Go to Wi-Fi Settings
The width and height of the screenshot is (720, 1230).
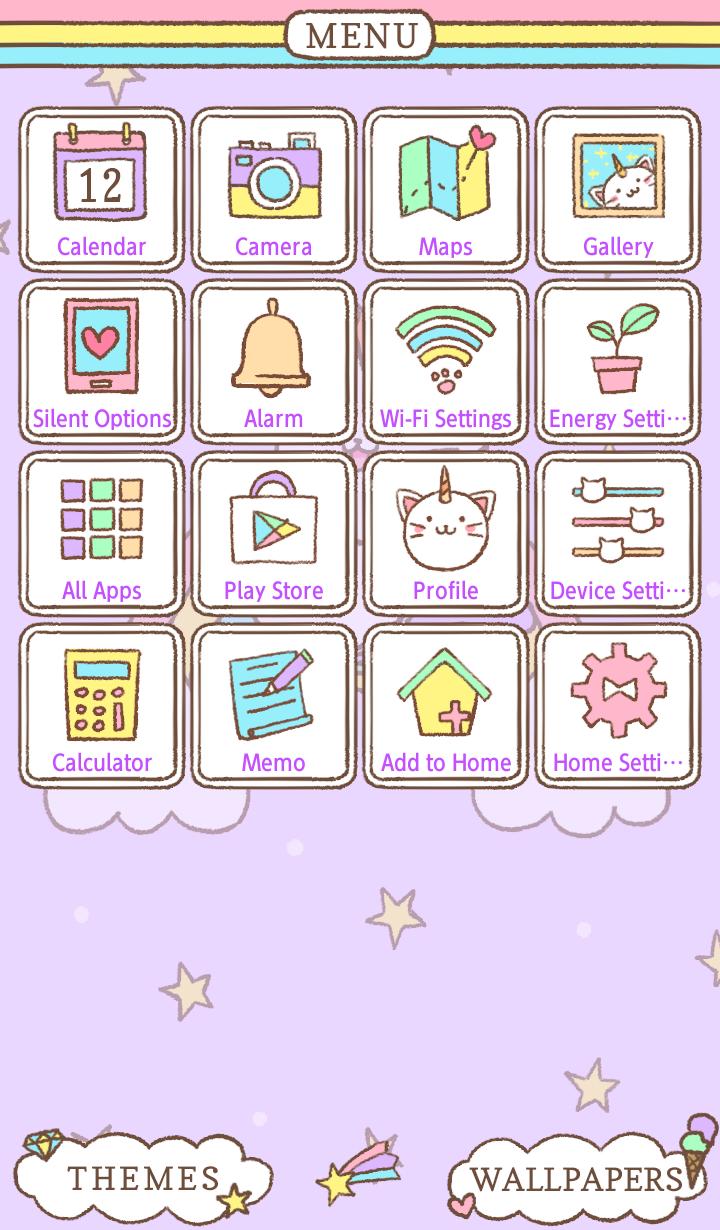(x=446, y=362)
